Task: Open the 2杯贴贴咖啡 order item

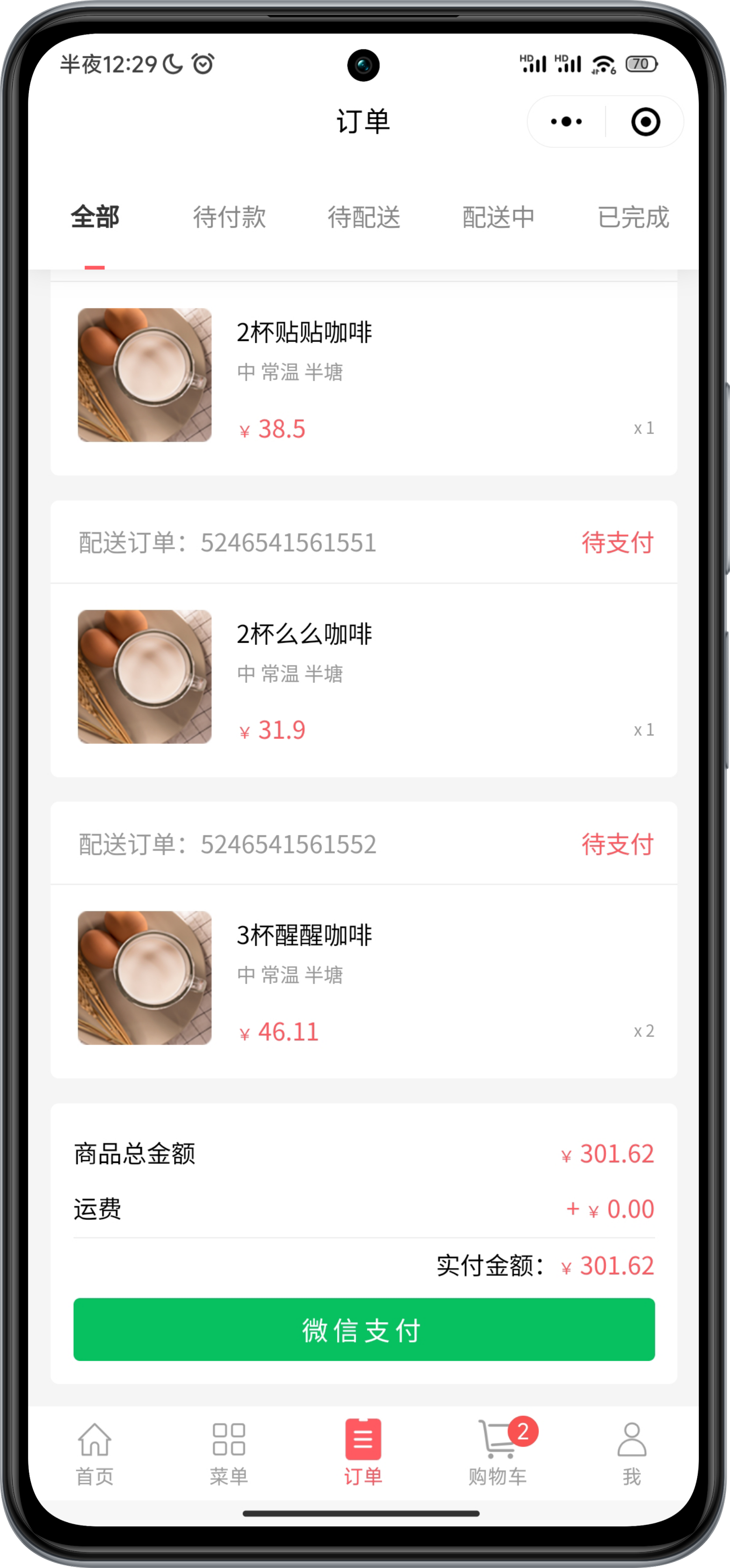Action: click(x=364, y=375)
